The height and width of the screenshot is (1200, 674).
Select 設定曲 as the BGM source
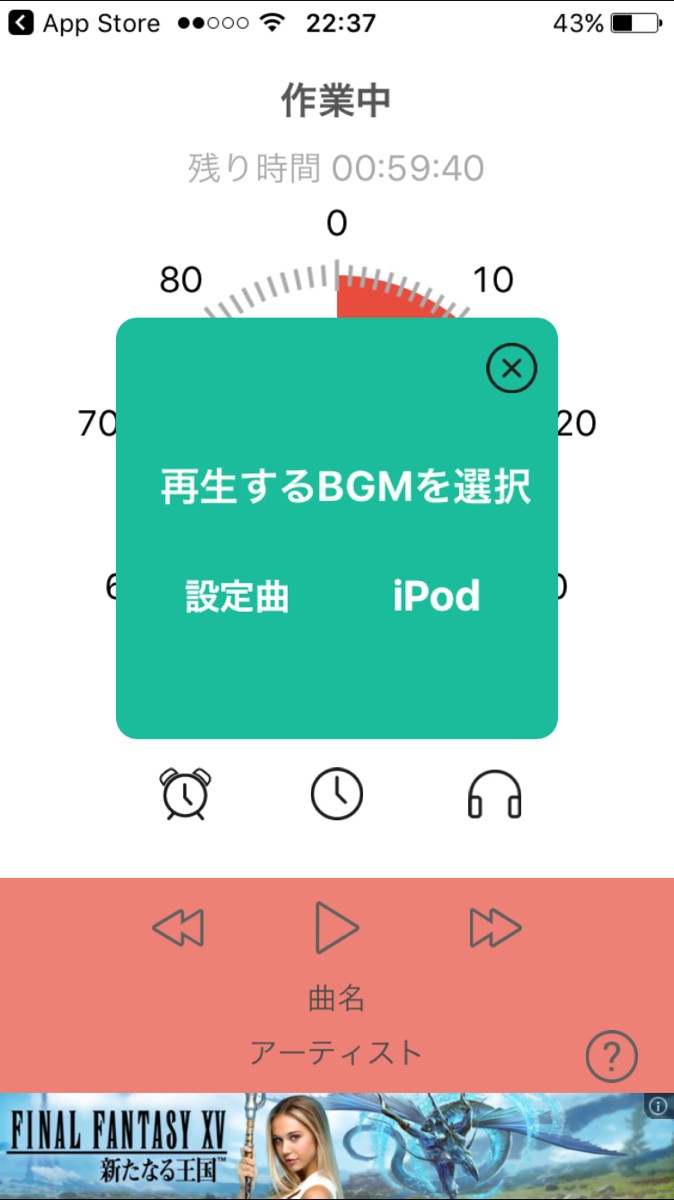point(237,597)
